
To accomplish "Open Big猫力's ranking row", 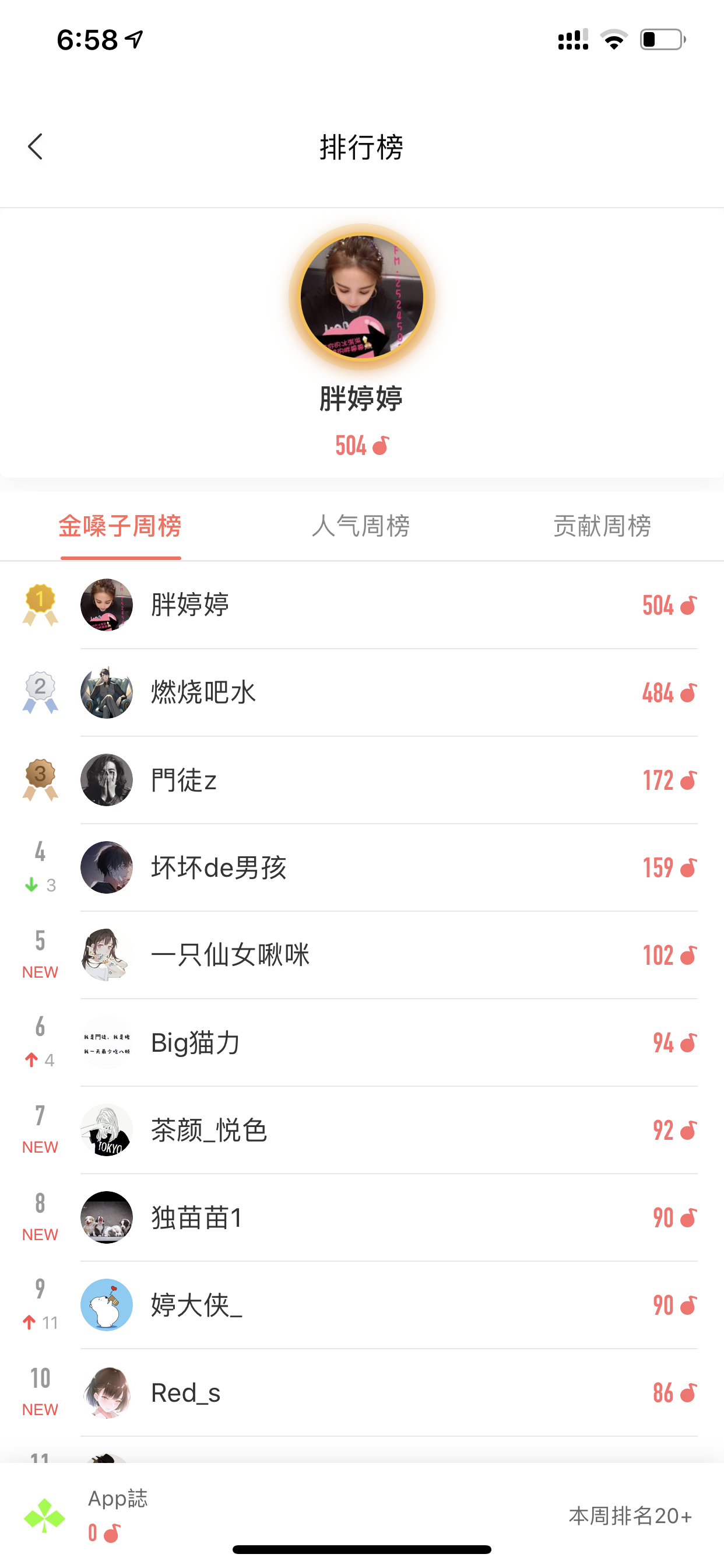I will [x=362, y=1042].
